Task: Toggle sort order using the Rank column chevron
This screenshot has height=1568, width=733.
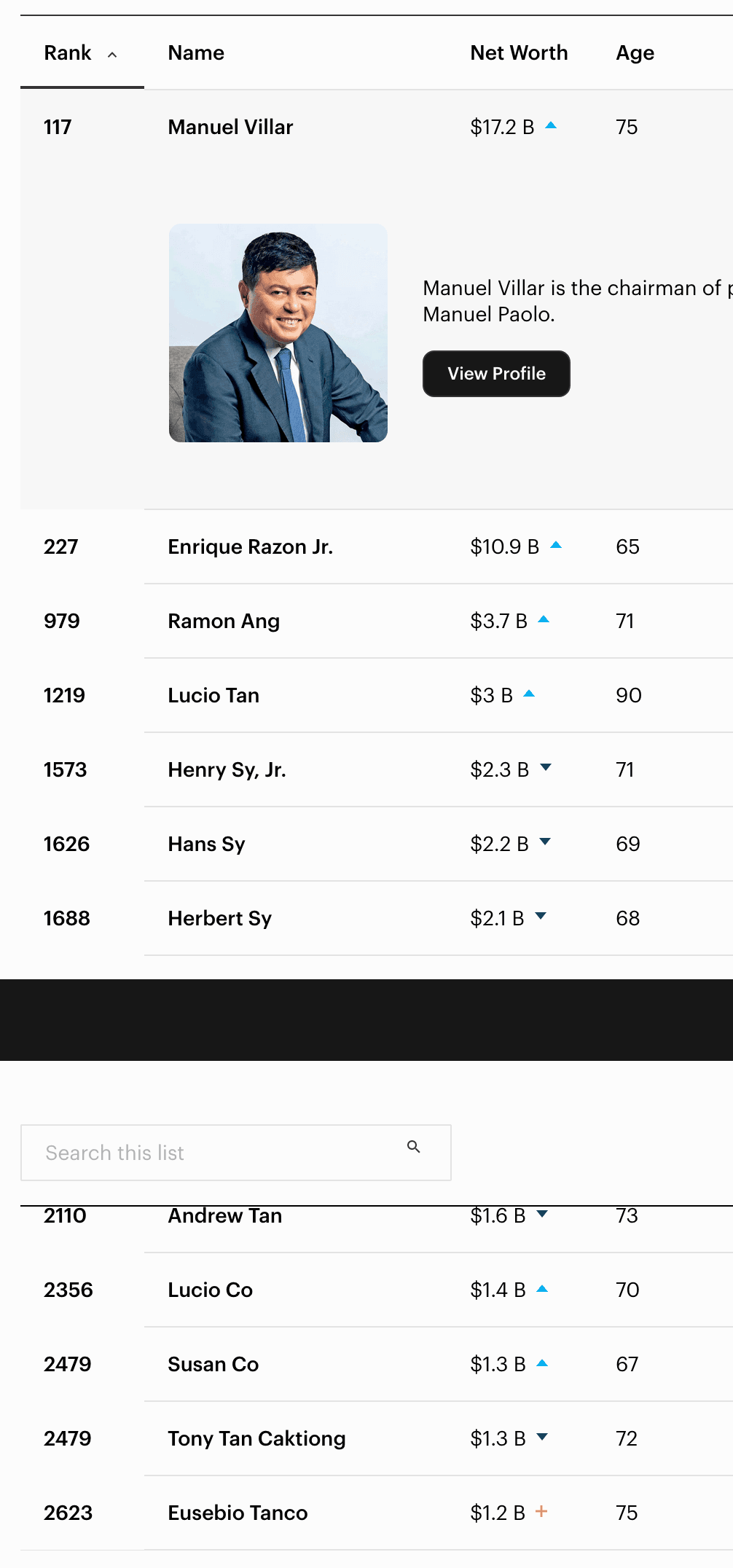Action: [x=112, y=54]
